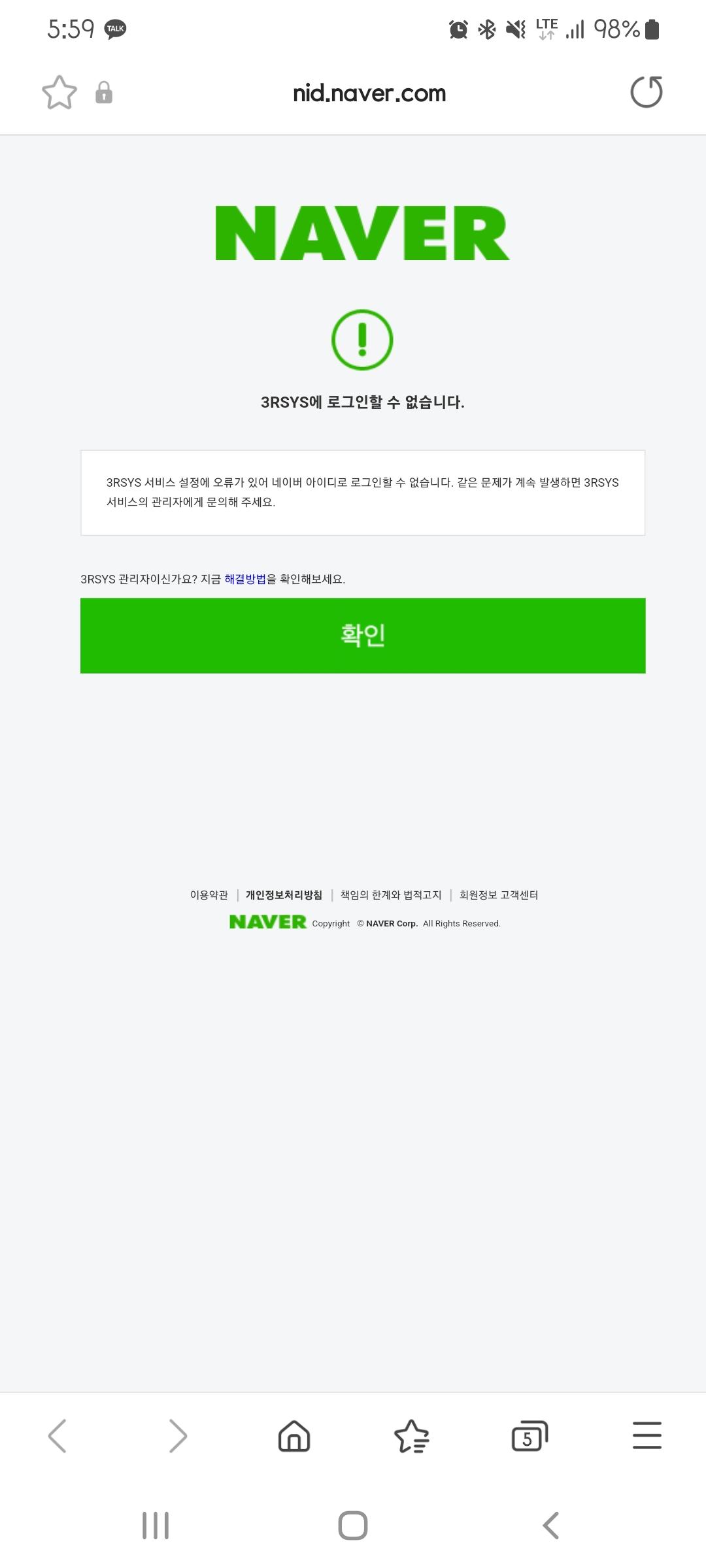This screenshot has height=1568, width=706.
Task: Bookmark this page with the star icon
Action: coord(59,92)
